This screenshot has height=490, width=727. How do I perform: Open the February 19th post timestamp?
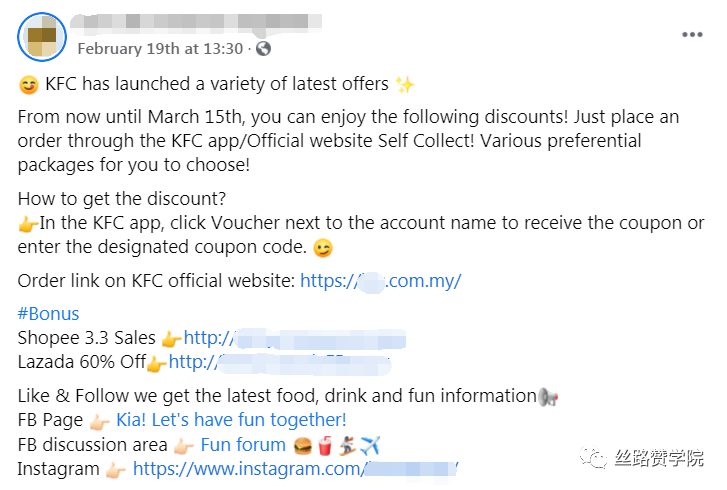[x=160, y=48]
